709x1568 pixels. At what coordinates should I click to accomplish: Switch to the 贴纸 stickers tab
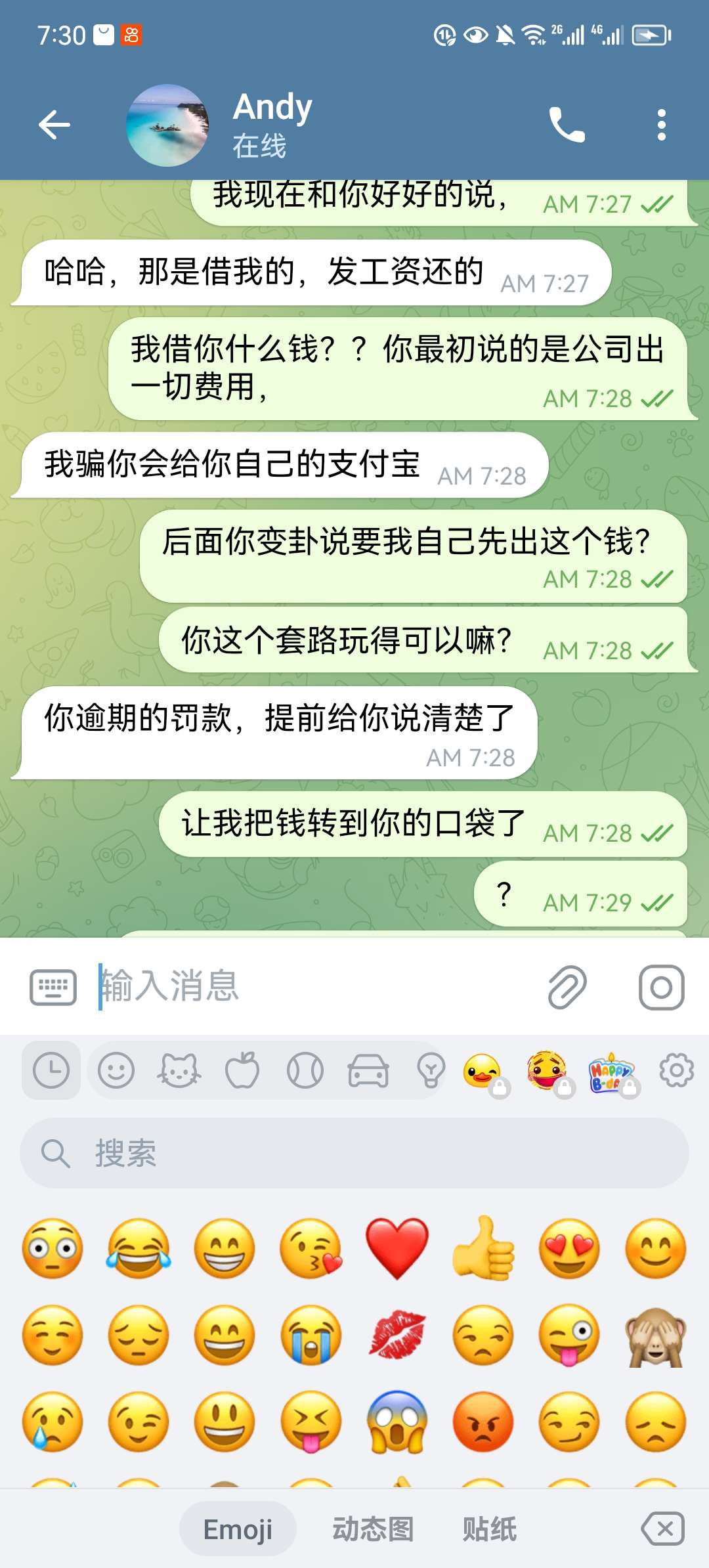[x=489, y=1529]
